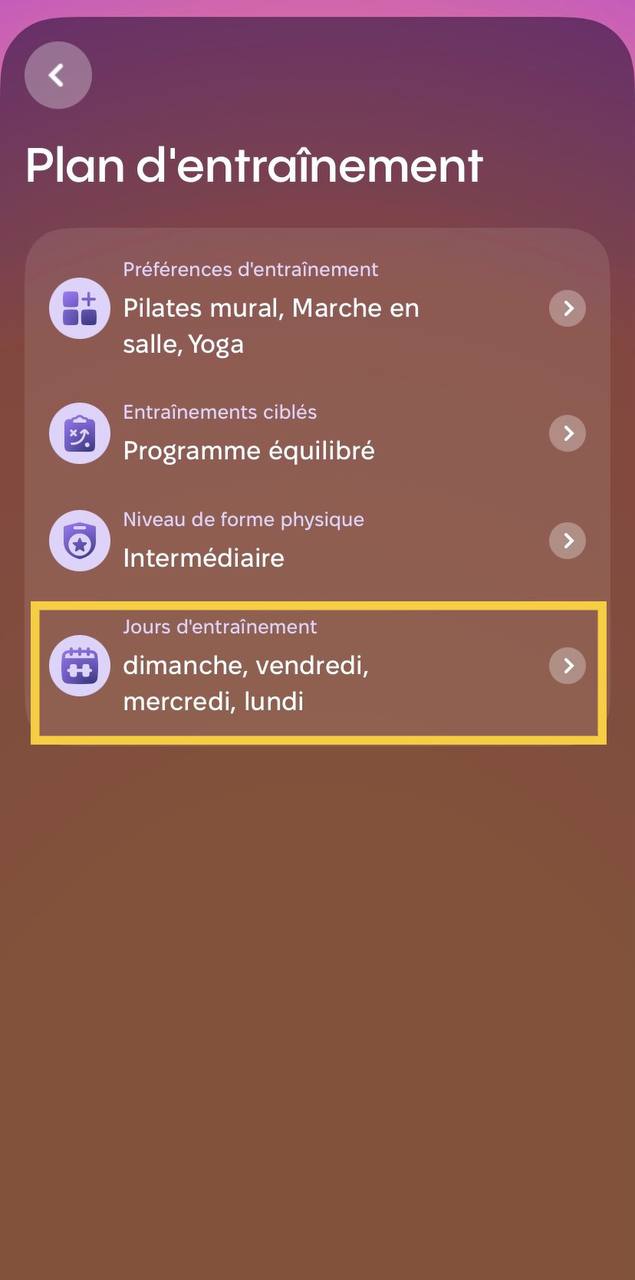
Task: Change Niveau de forme physique
Action: [x=317, y=540]
